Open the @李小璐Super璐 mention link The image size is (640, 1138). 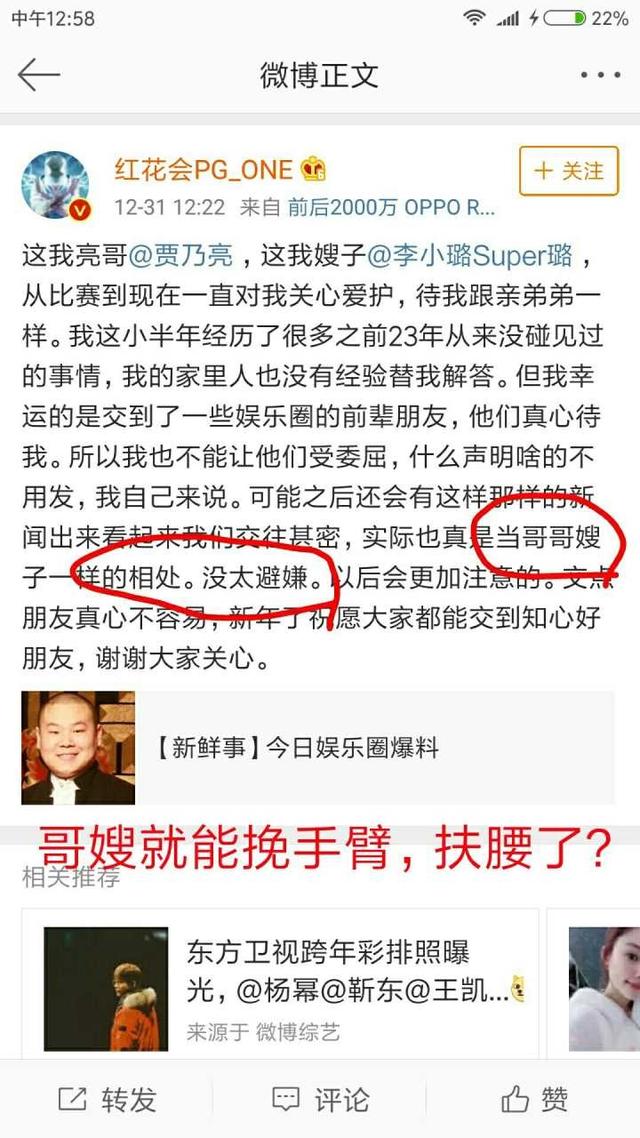pos(470,255)
